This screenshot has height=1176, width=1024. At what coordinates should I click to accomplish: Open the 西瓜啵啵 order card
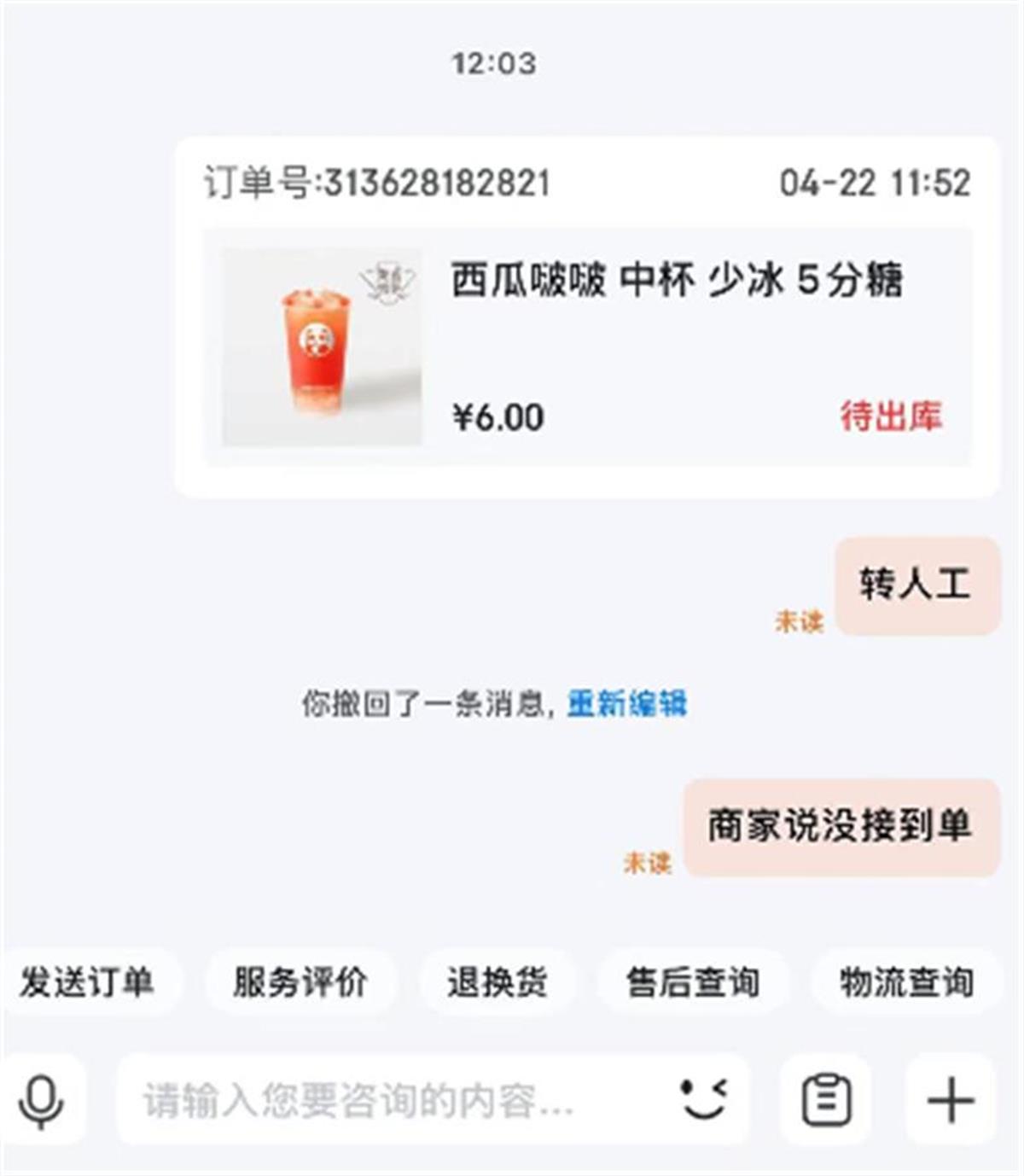point(587,346)
